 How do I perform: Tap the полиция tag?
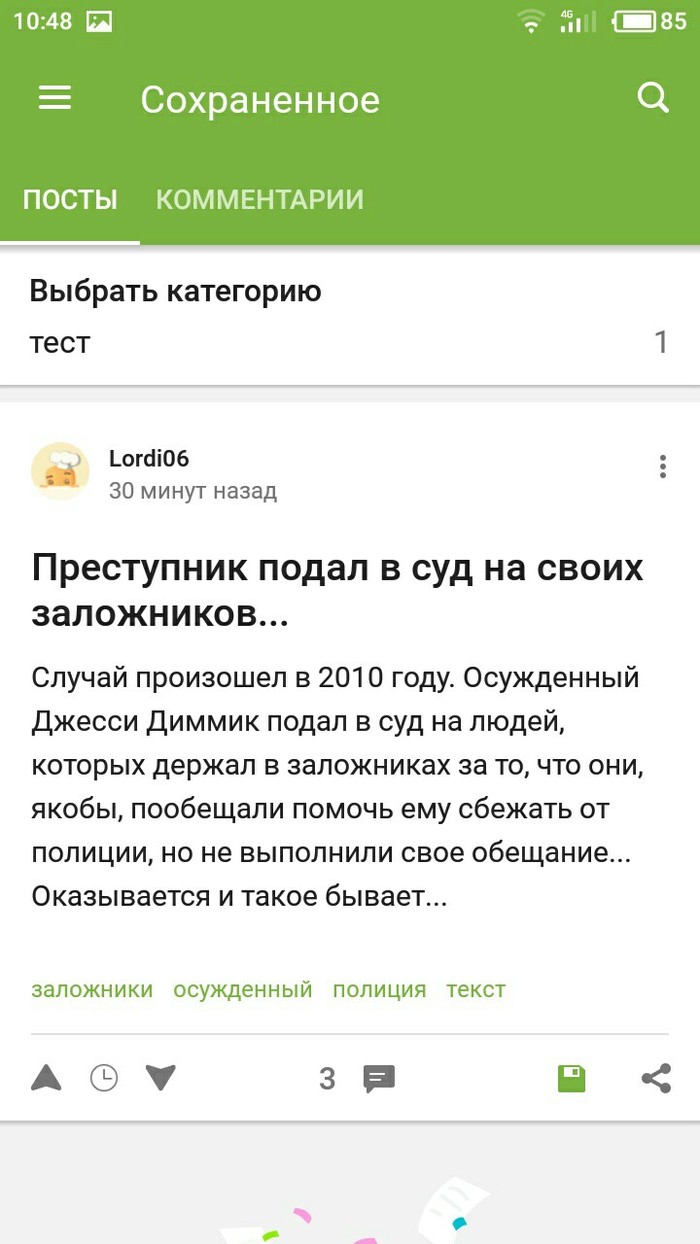[379, 989]
